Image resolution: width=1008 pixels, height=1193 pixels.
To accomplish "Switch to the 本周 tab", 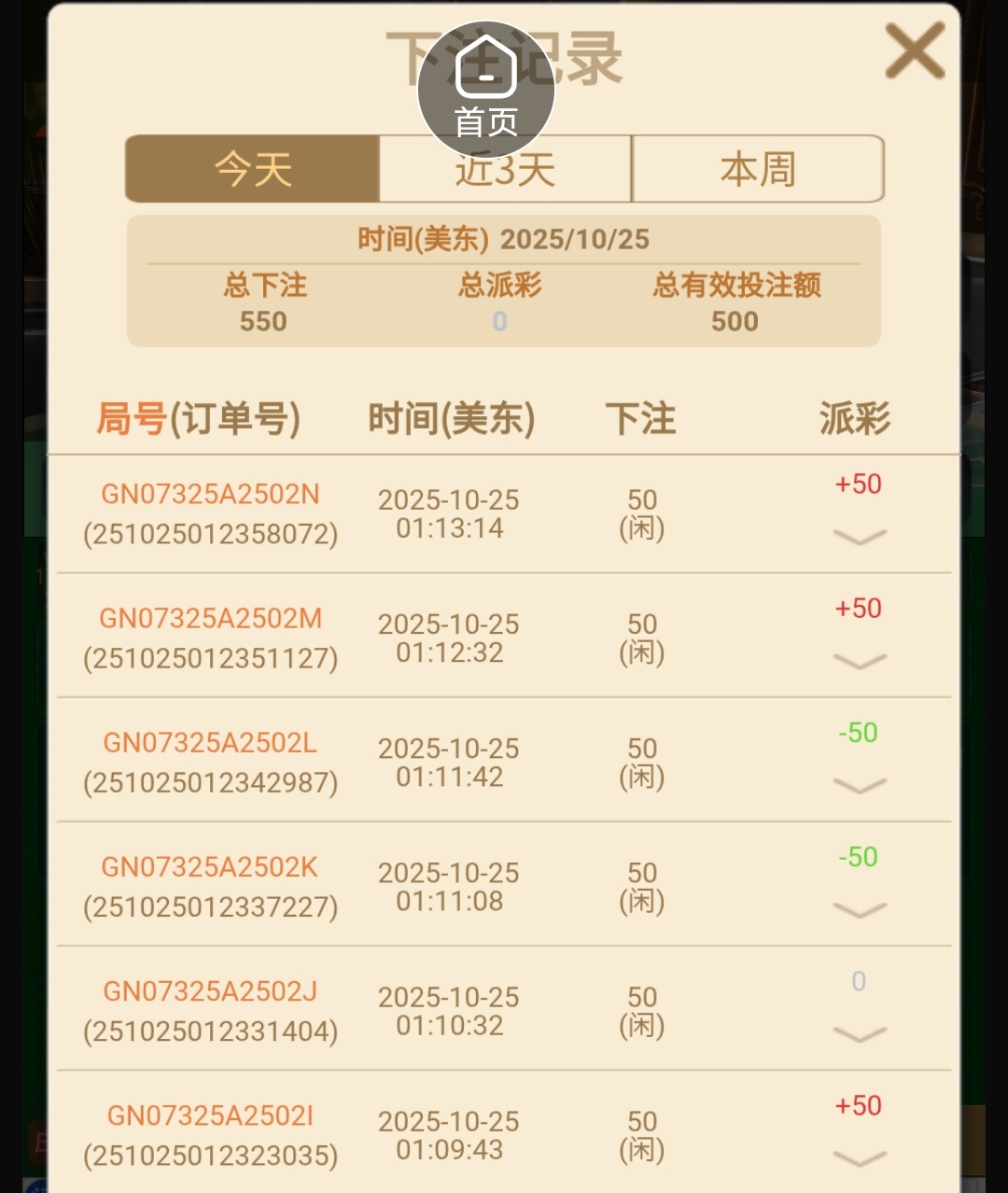I will [758, 169].
